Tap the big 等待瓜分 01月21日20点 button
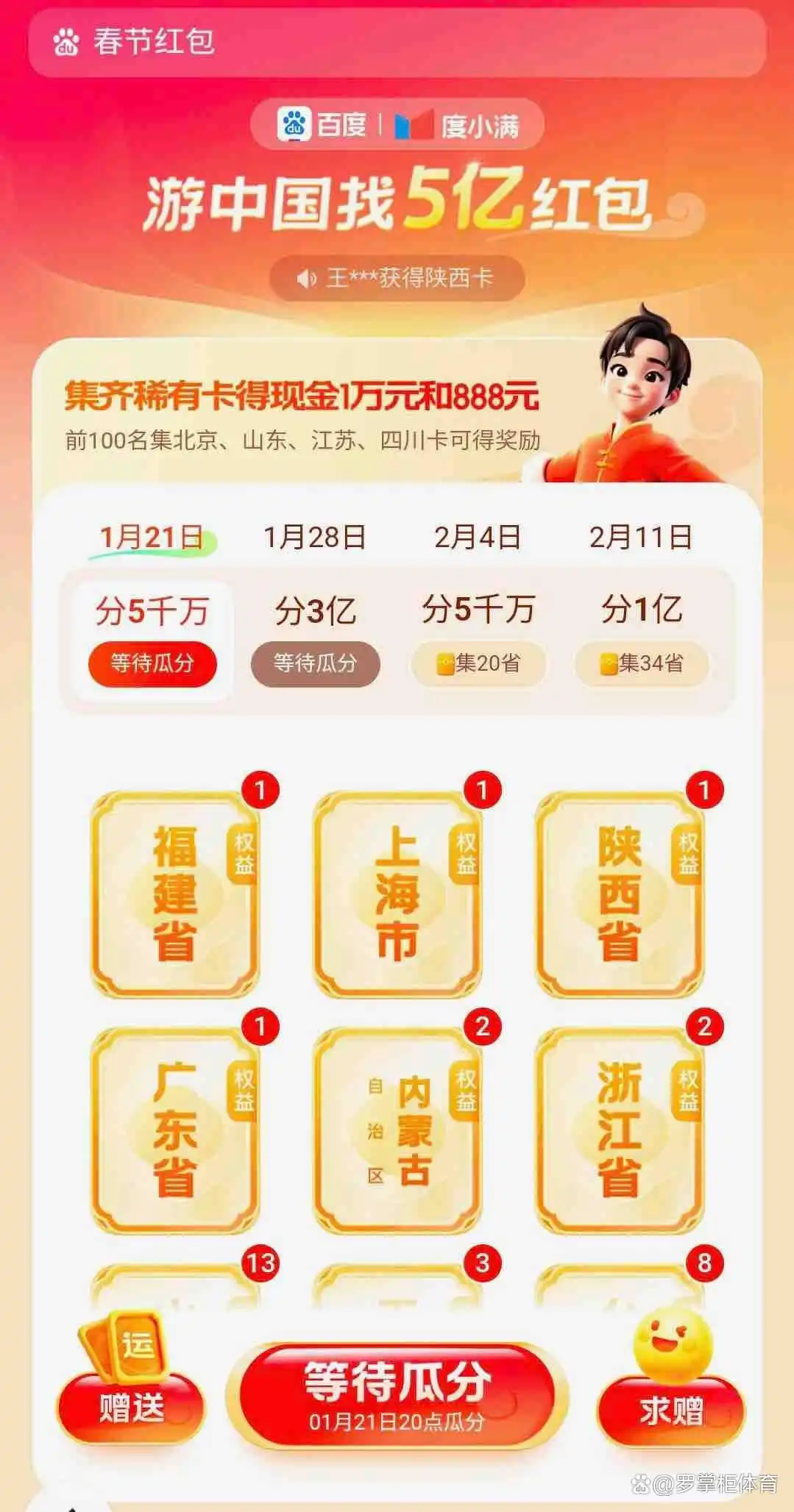This screenshot has height=1512, width=794. click(x=397, y=1396)
